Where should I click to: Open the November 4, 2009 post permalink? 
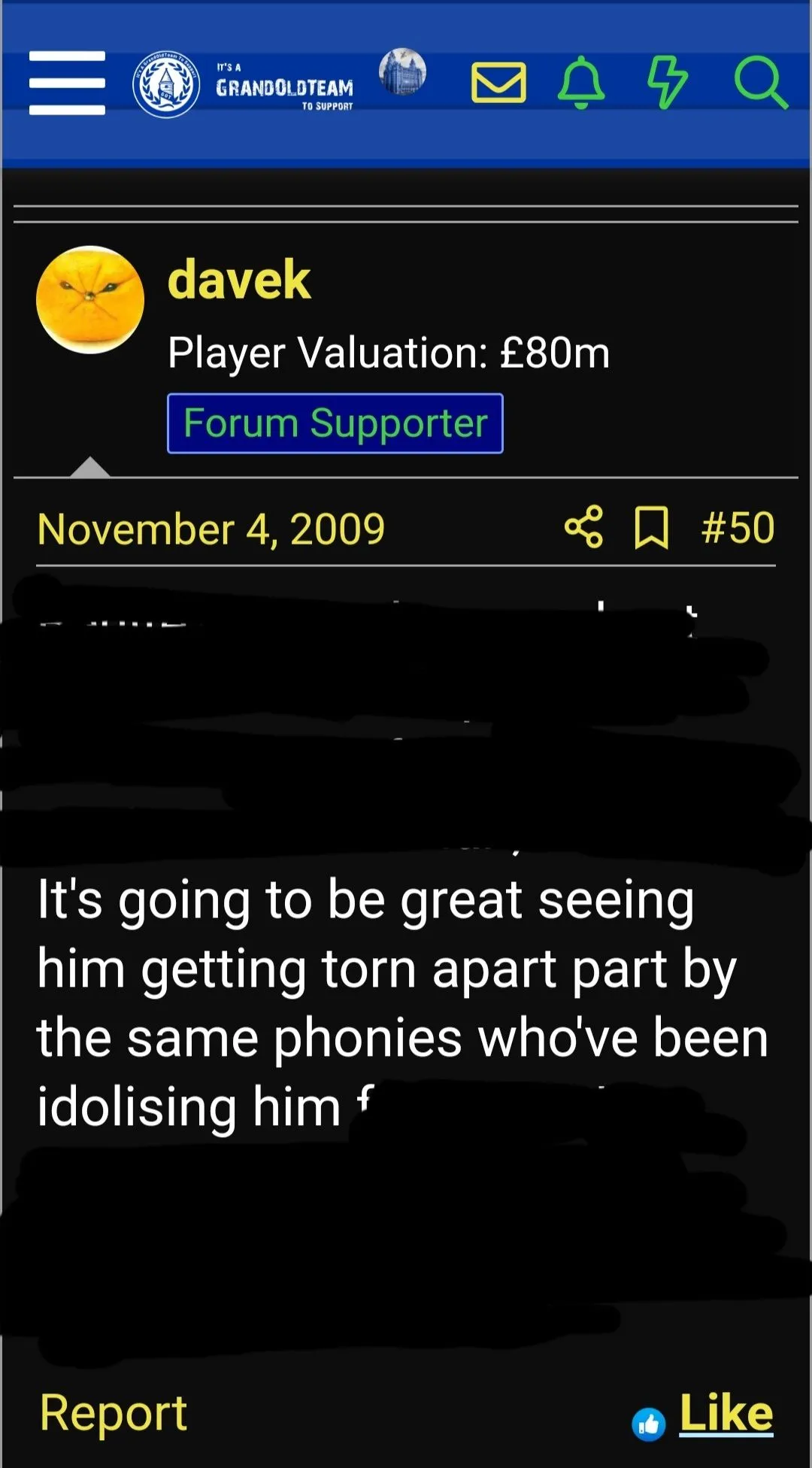211,529
